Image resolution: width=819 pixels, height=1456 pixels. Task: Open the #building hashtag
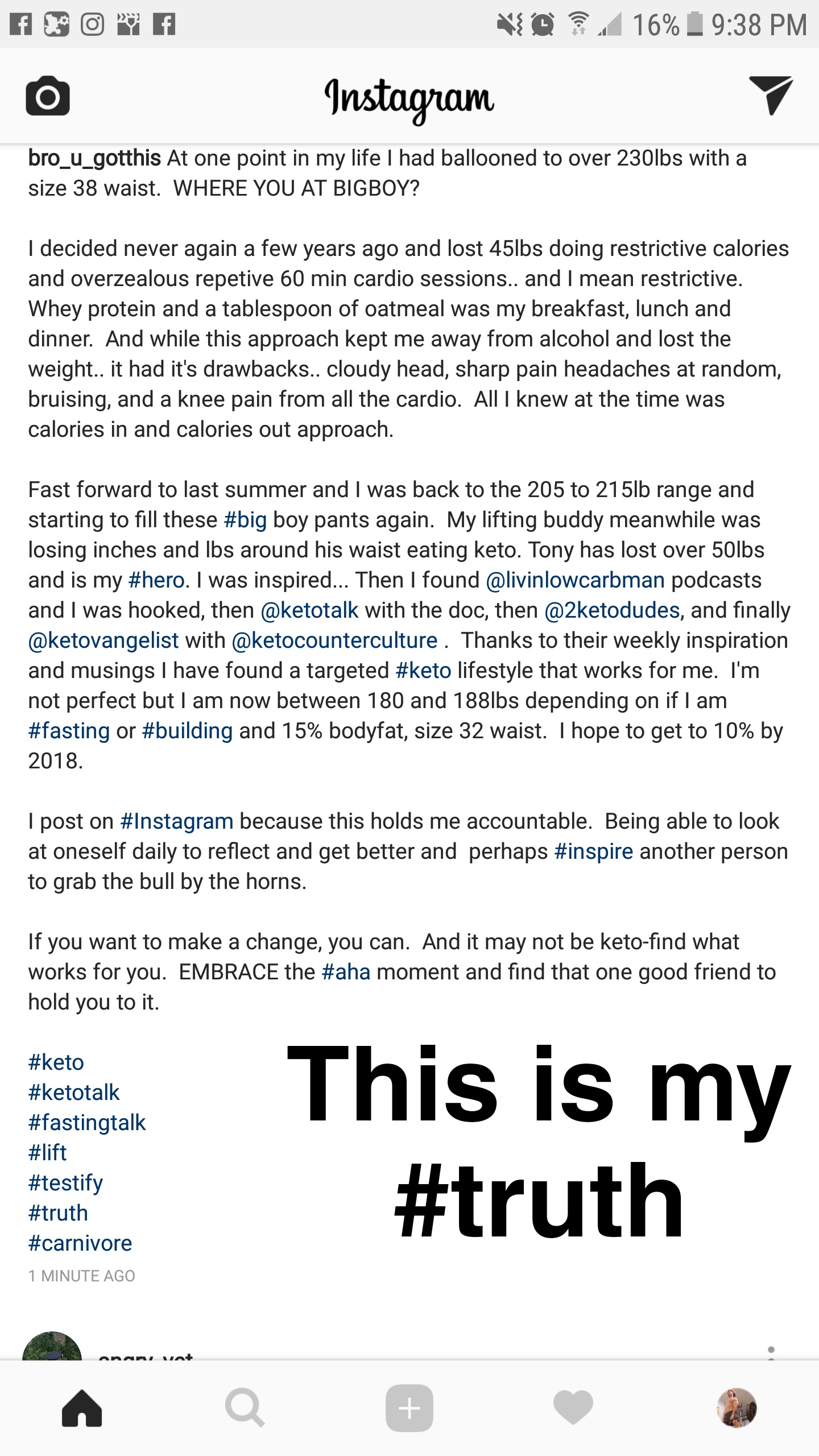(x=187, y=731)
